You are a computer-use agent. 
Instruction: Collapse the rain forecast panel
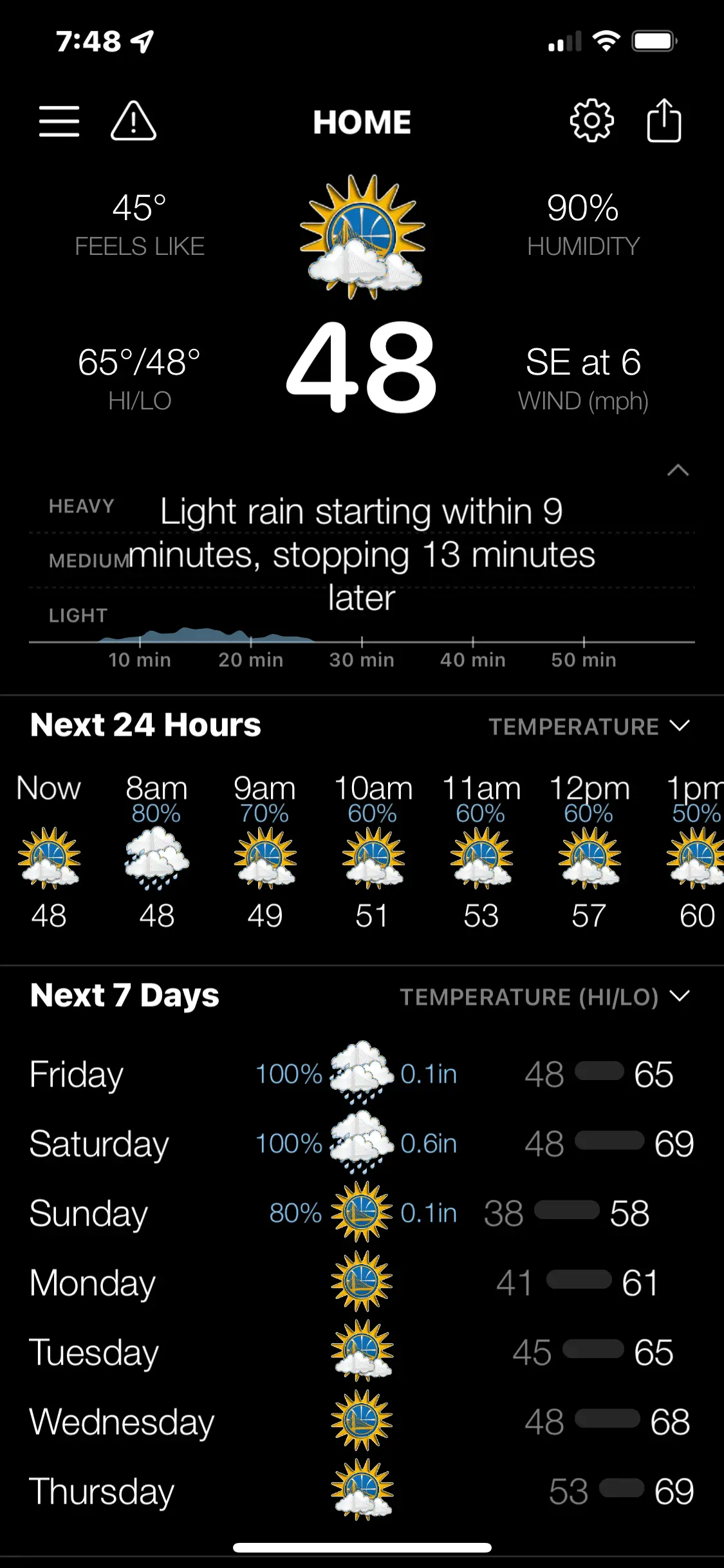point(678,471)
